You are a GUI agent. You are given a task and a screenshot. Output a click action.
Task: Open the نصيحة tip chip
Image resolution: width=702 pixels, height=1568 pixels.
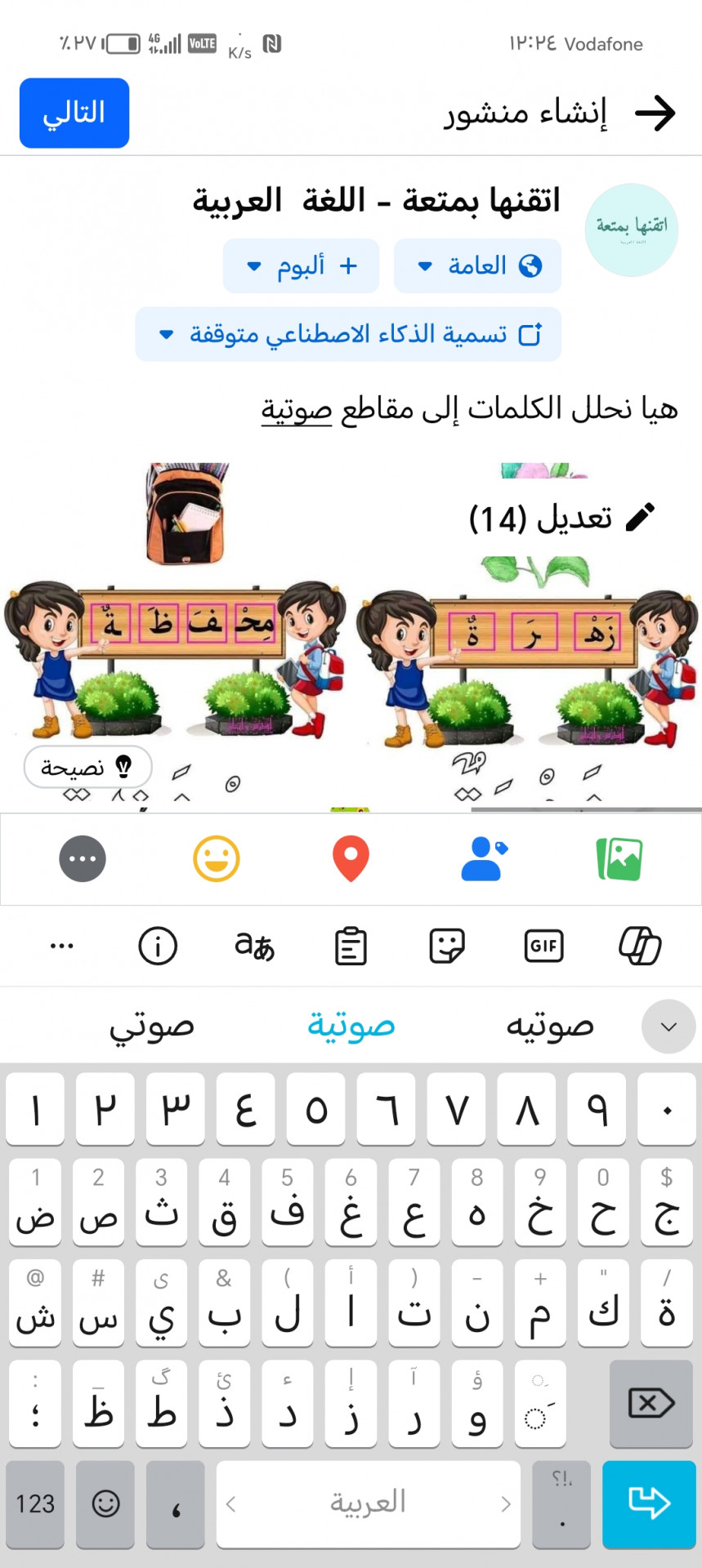pos(87,767)
